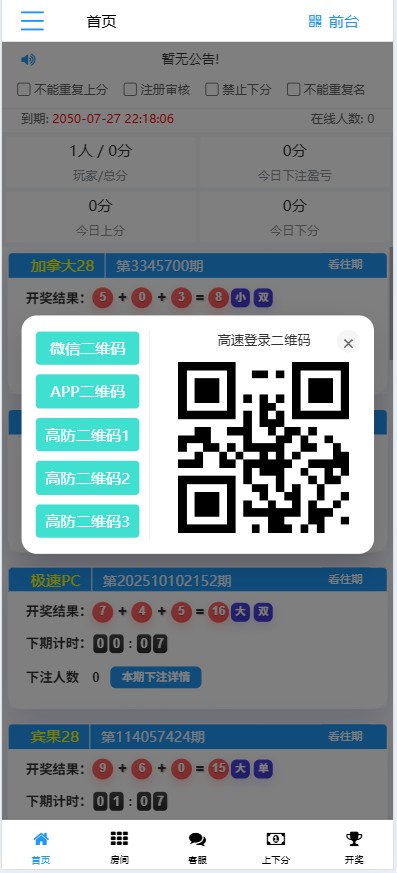The height and width of the screenshot is (873, 397).
Task: Tap the 前台 QR button
Action: pyautogui.click(x=334, y=22)
